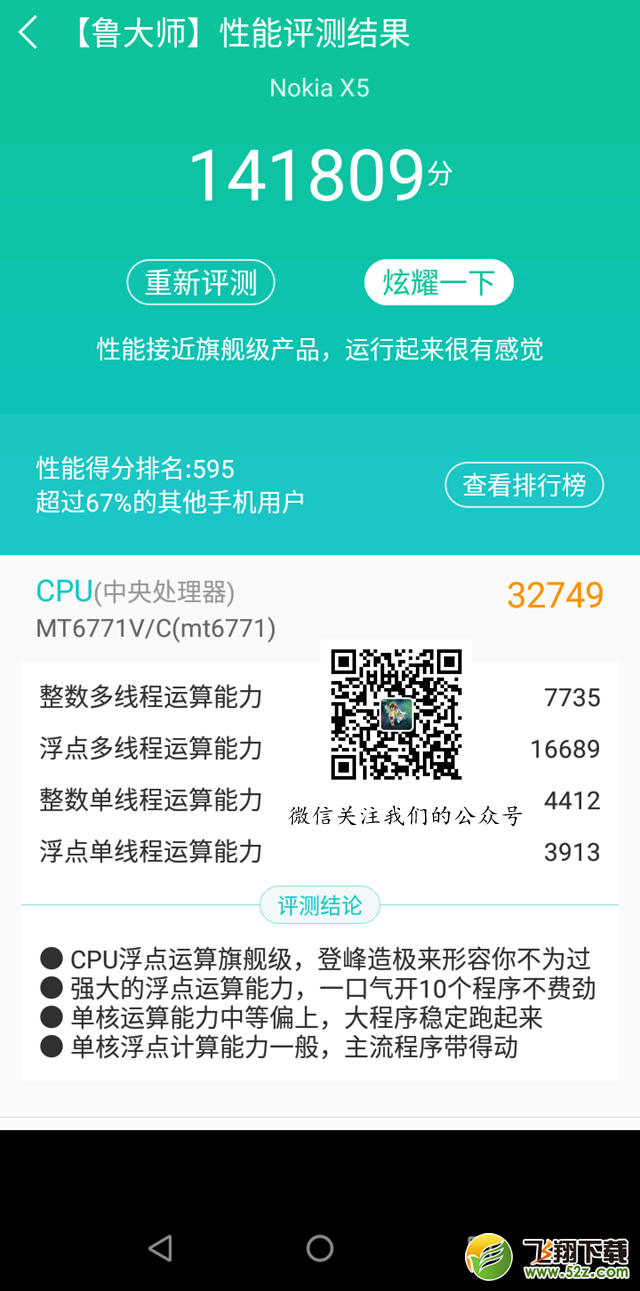640x1291 pixels.
Task: Open 查看排行榜 ranking list
Action: click(x=524, y=485)
